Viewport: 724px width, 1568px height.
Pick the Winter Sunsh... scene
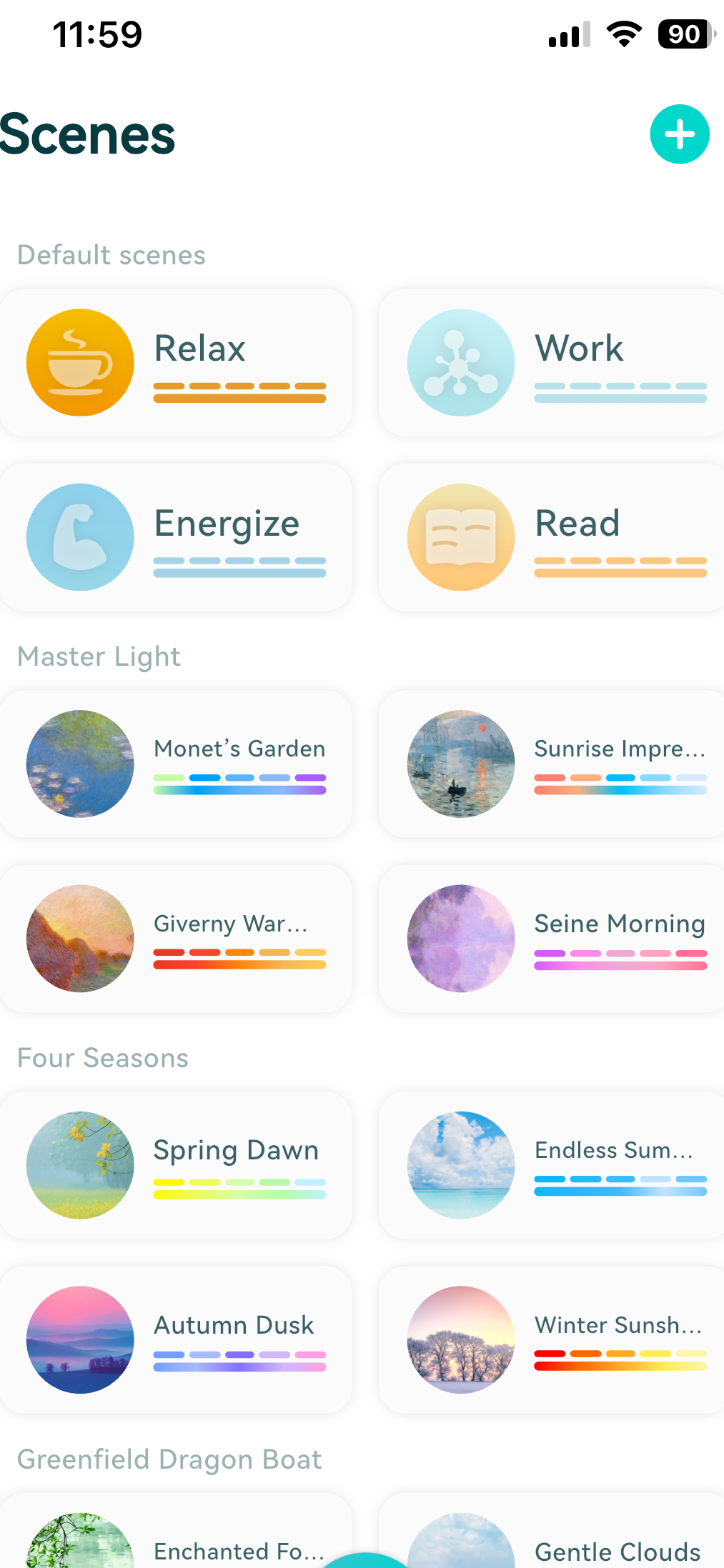click(x=550, y=1340)
